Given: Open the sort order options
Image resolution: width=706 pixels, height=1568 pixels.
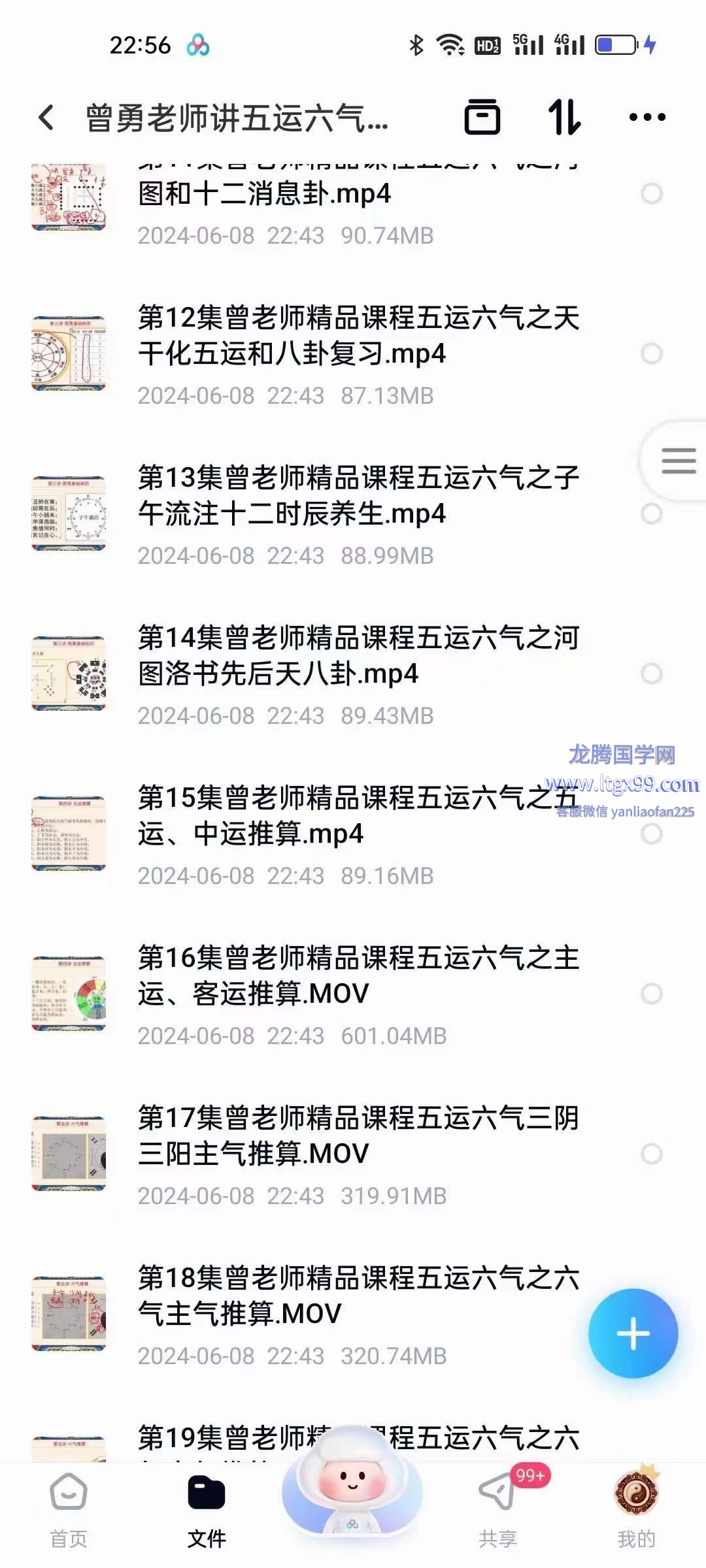Looking at the screenshot, I should [x=564, y=118].
